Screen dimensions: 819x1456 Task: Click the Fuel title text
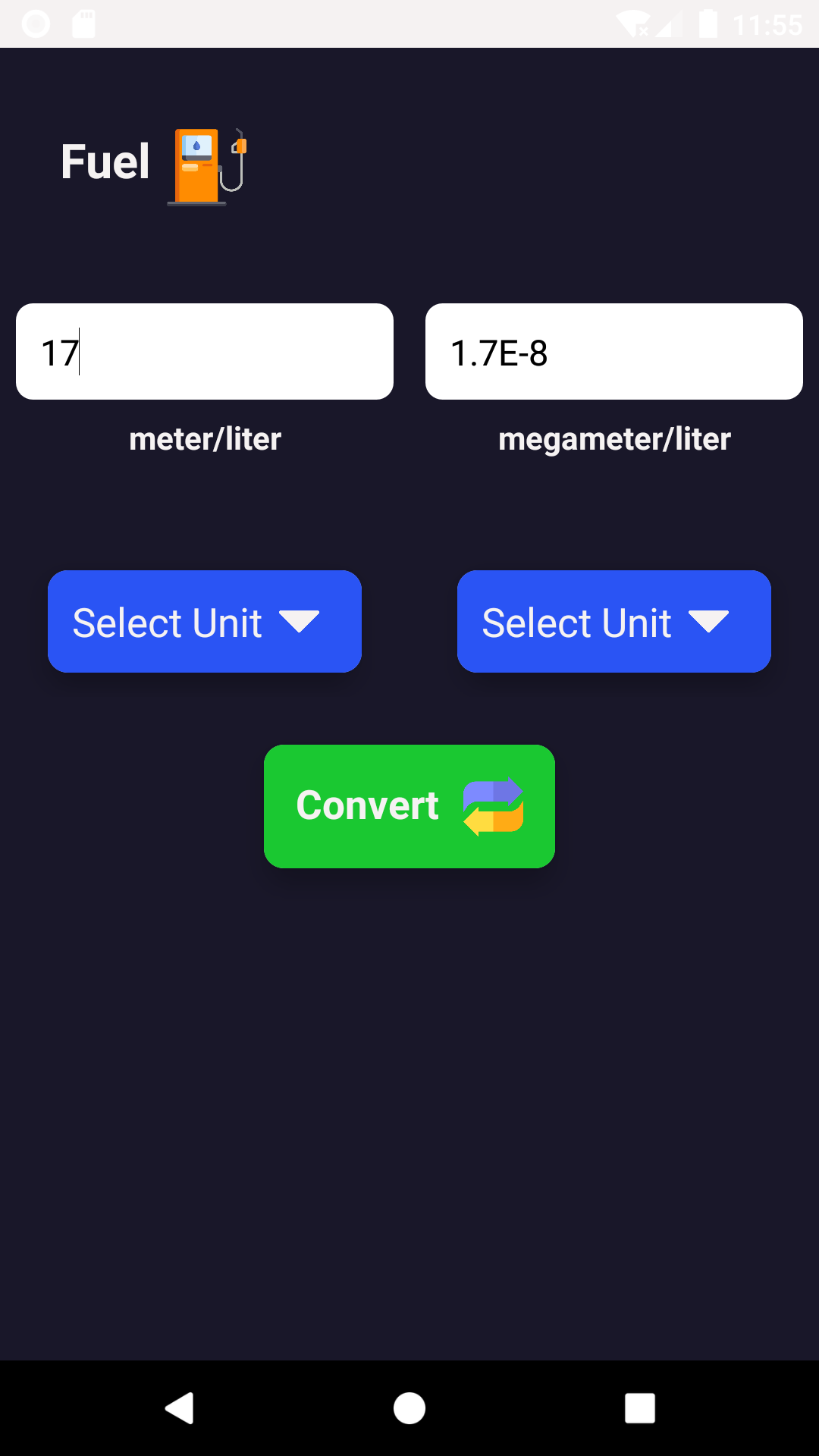[x=105, y=160]
